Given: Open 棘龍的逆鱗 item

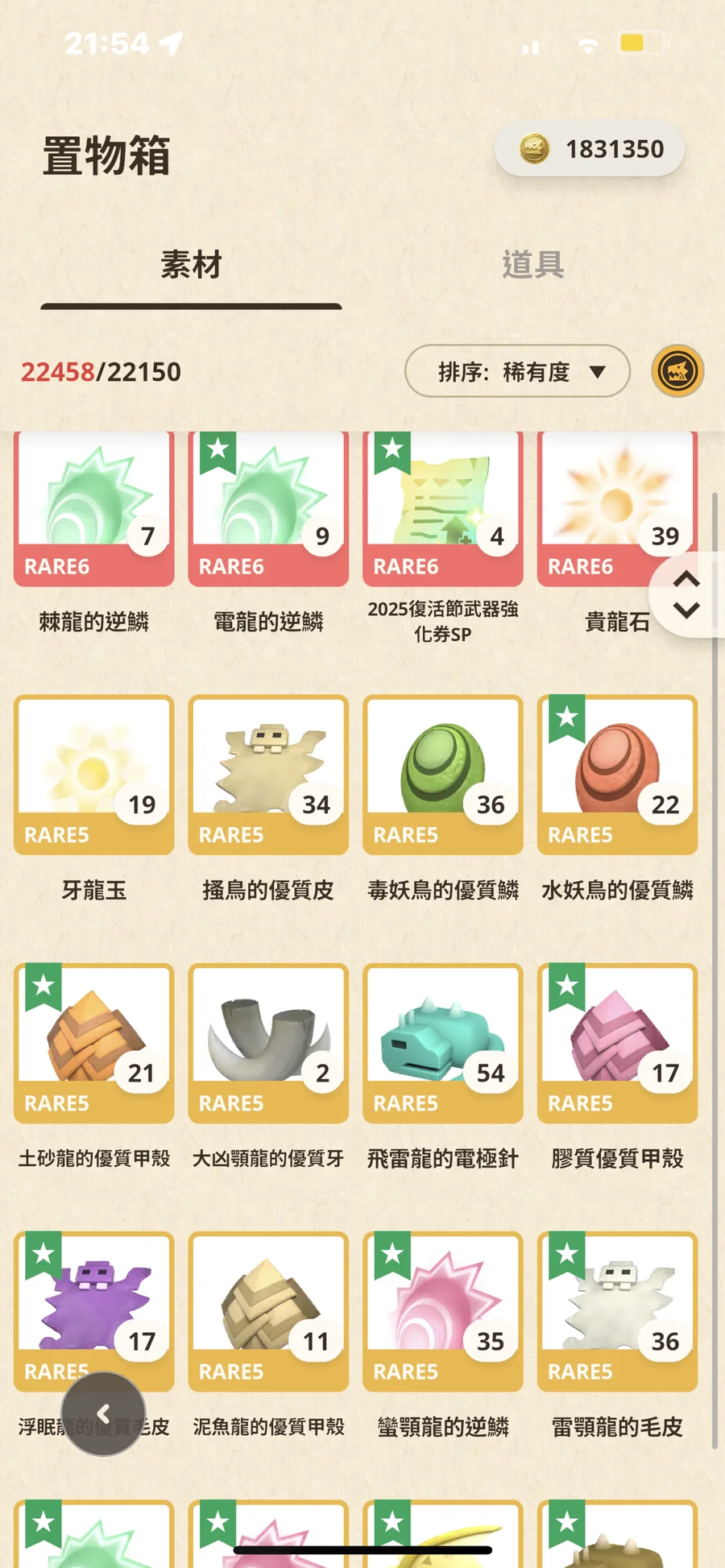Looking at the screenshot, I should pos(94,509).
